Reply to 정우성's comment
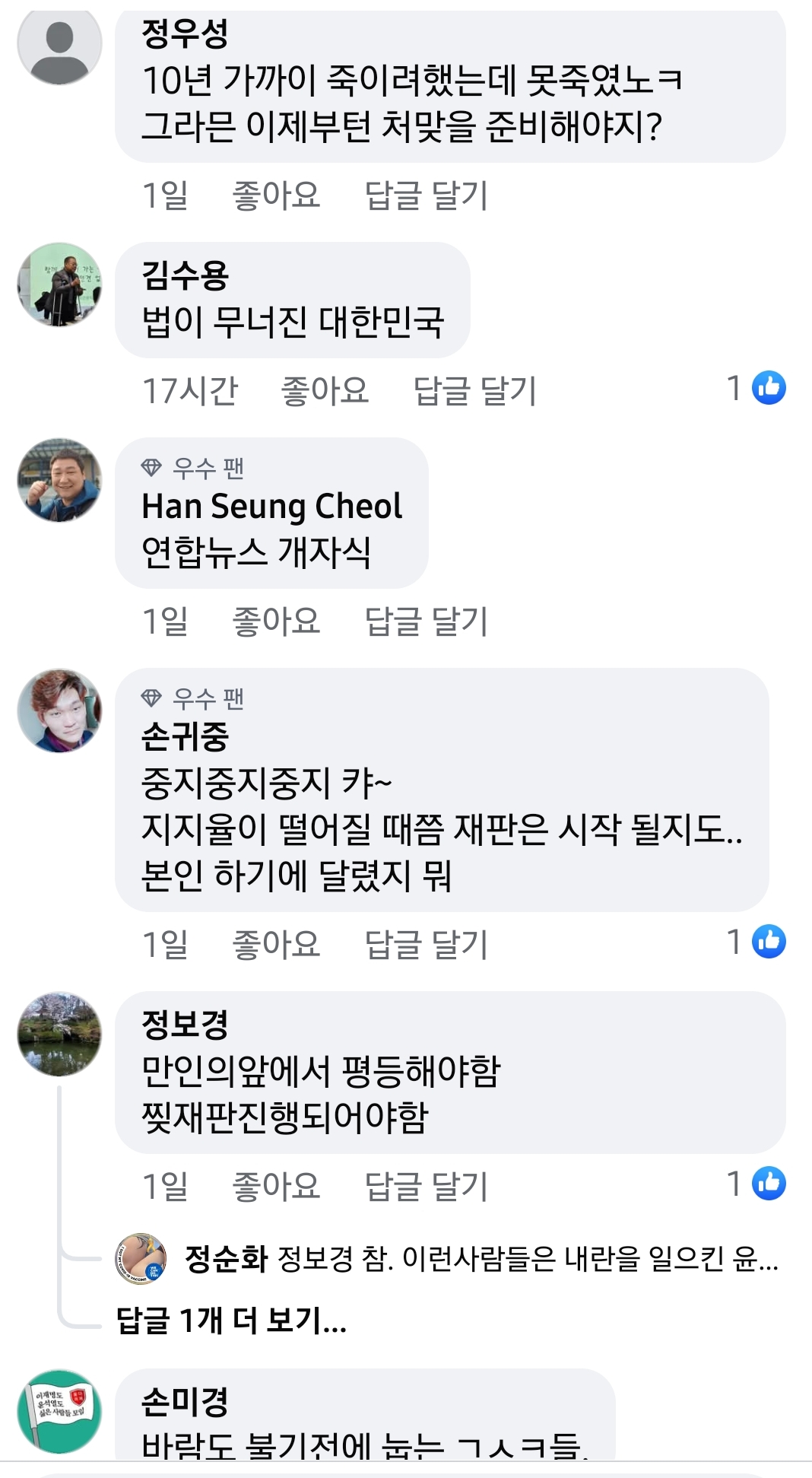The image size is (812, 1478). [x=426, y=195]
